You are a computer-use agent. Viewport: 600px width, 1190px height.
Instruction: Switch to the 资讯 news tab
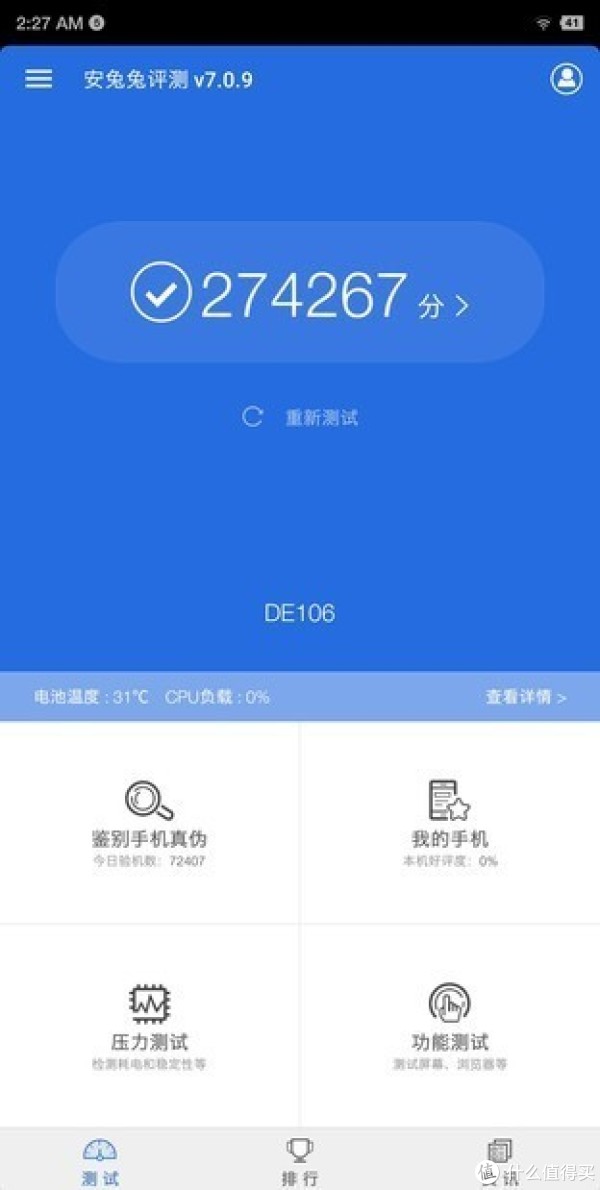point(498,1162)
